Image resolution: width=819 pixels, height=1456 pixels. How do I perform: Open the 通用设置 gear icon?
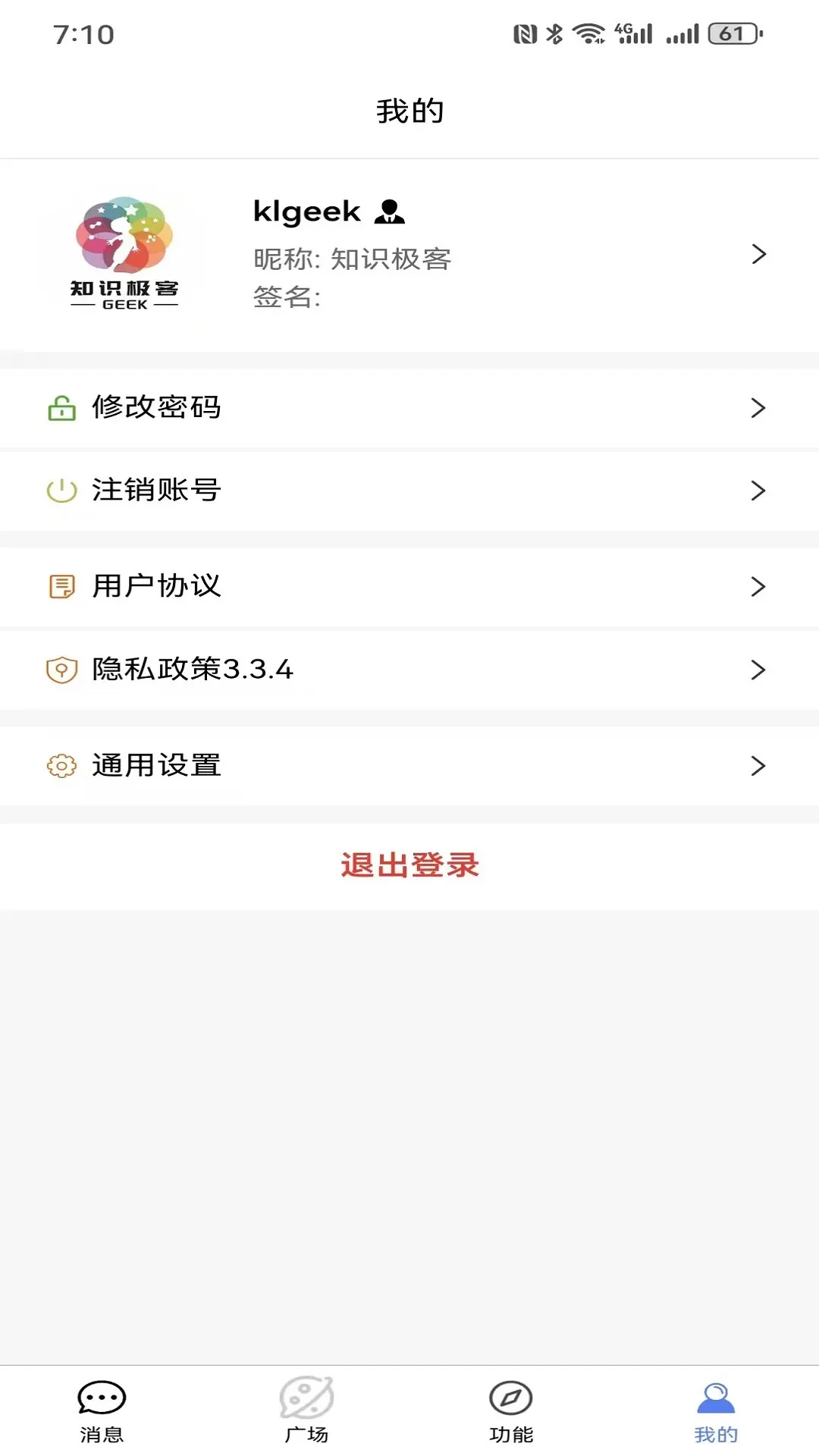[x=61, y=766]
